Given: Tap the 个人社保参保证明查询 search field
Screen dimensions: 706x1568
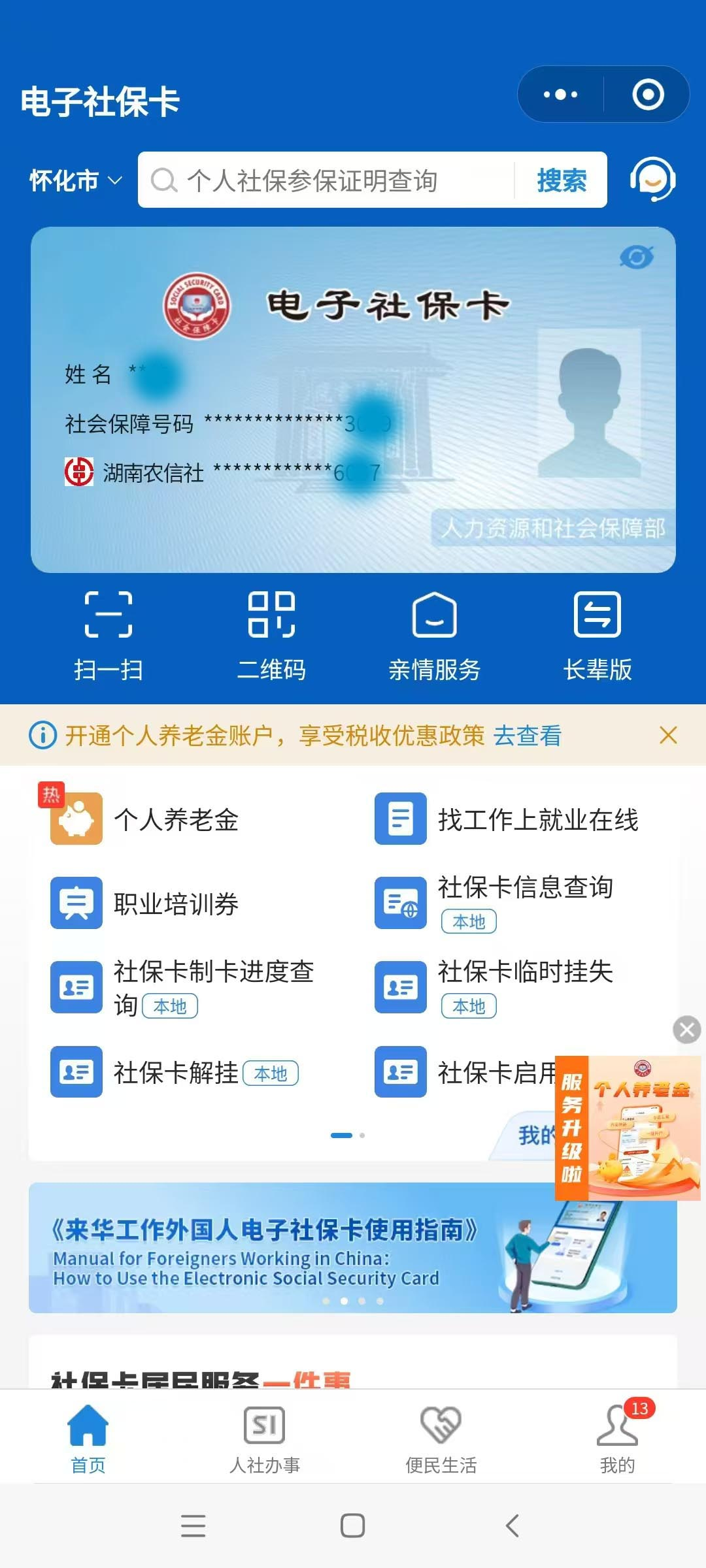Looking at the screenshot, I should [x=327, y=180].
